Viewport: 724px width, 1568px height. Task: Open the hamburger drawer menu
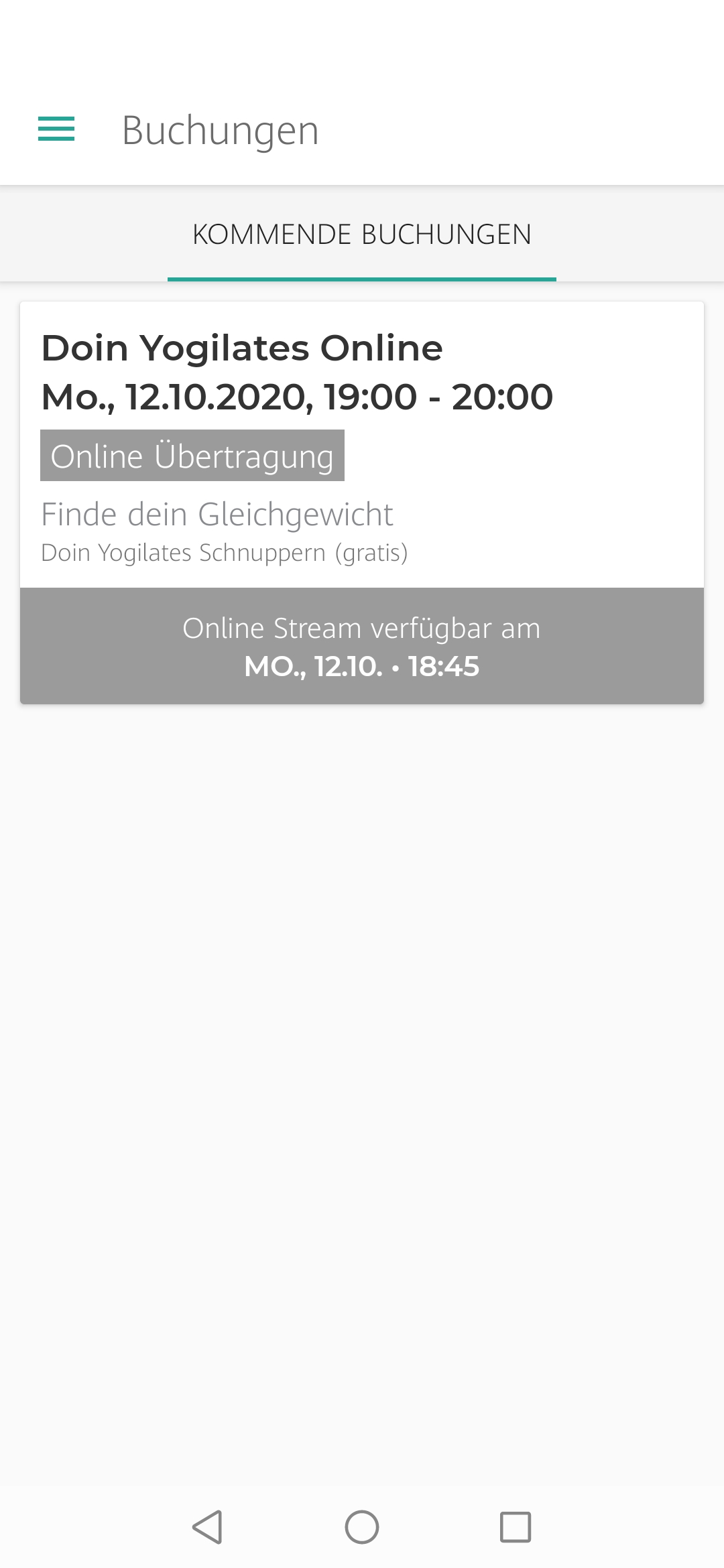pyautogui.click(x=56, y=129)
